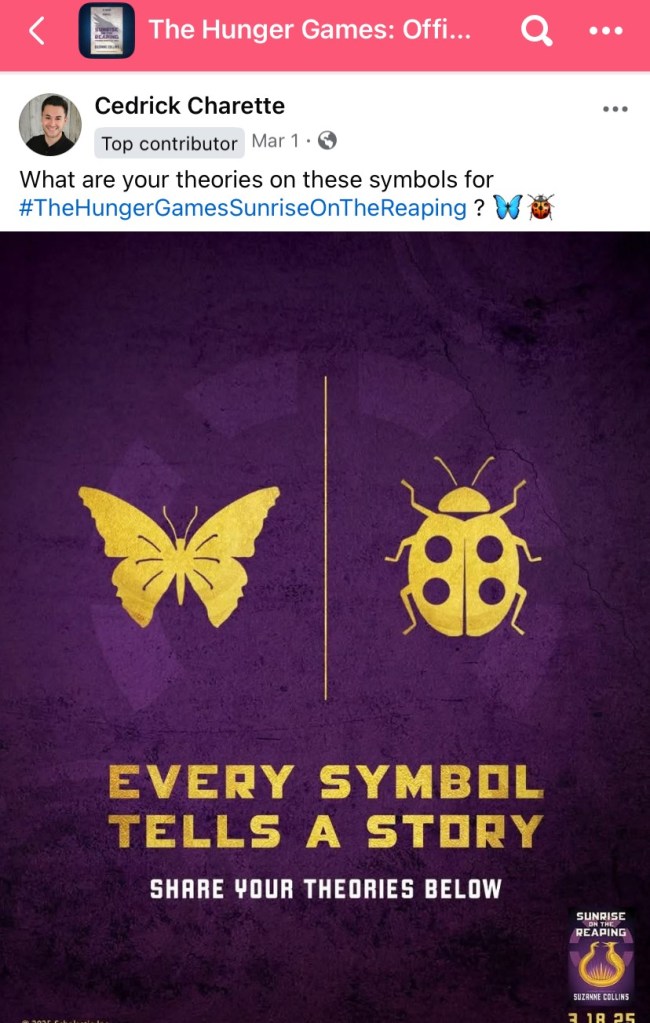Image resolution: width=650 pixels, height=1023 pixels.
Task: Open the post options three-dot menu
Action: click(615, 109)
